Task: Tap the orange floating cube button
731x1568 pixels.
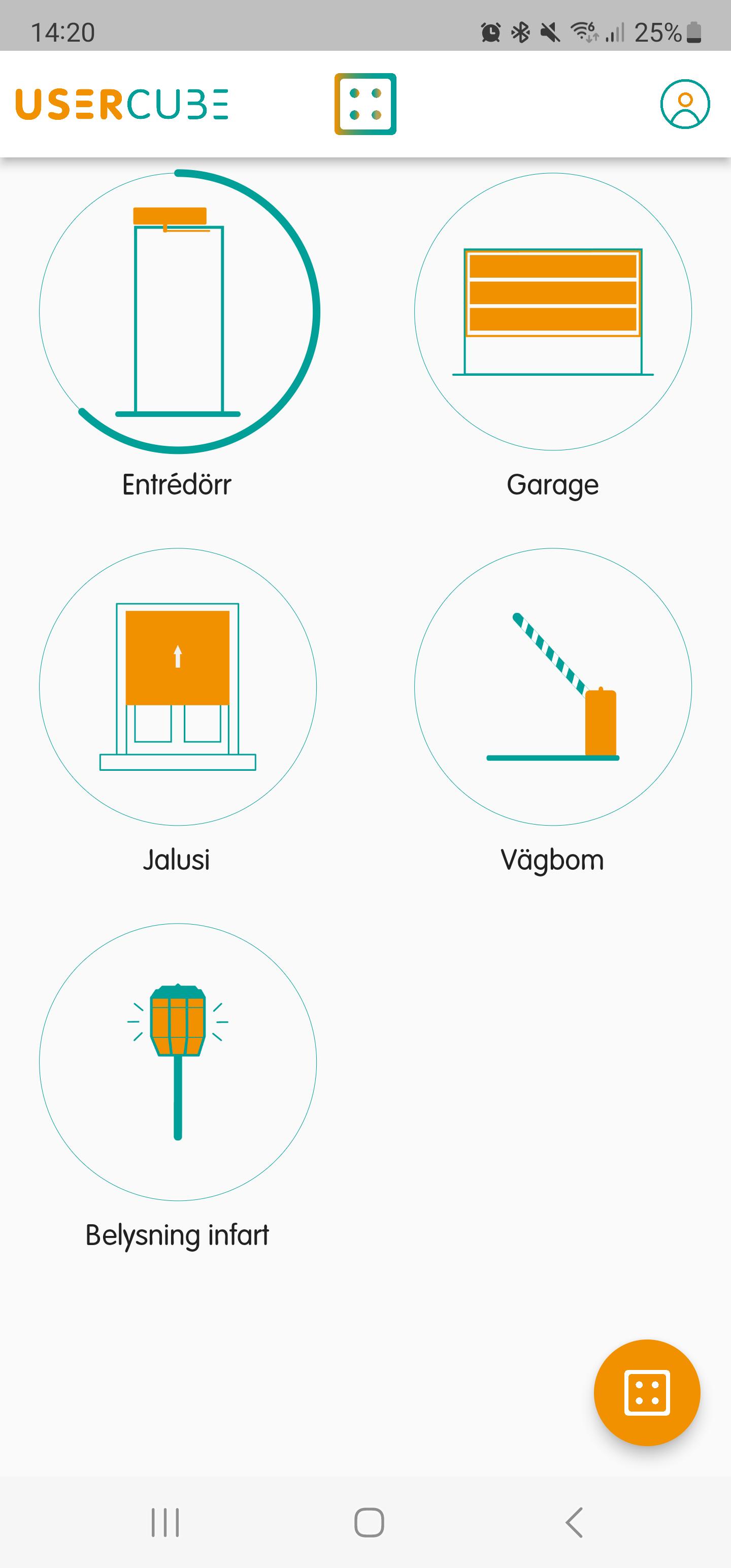Action: 647,1393
